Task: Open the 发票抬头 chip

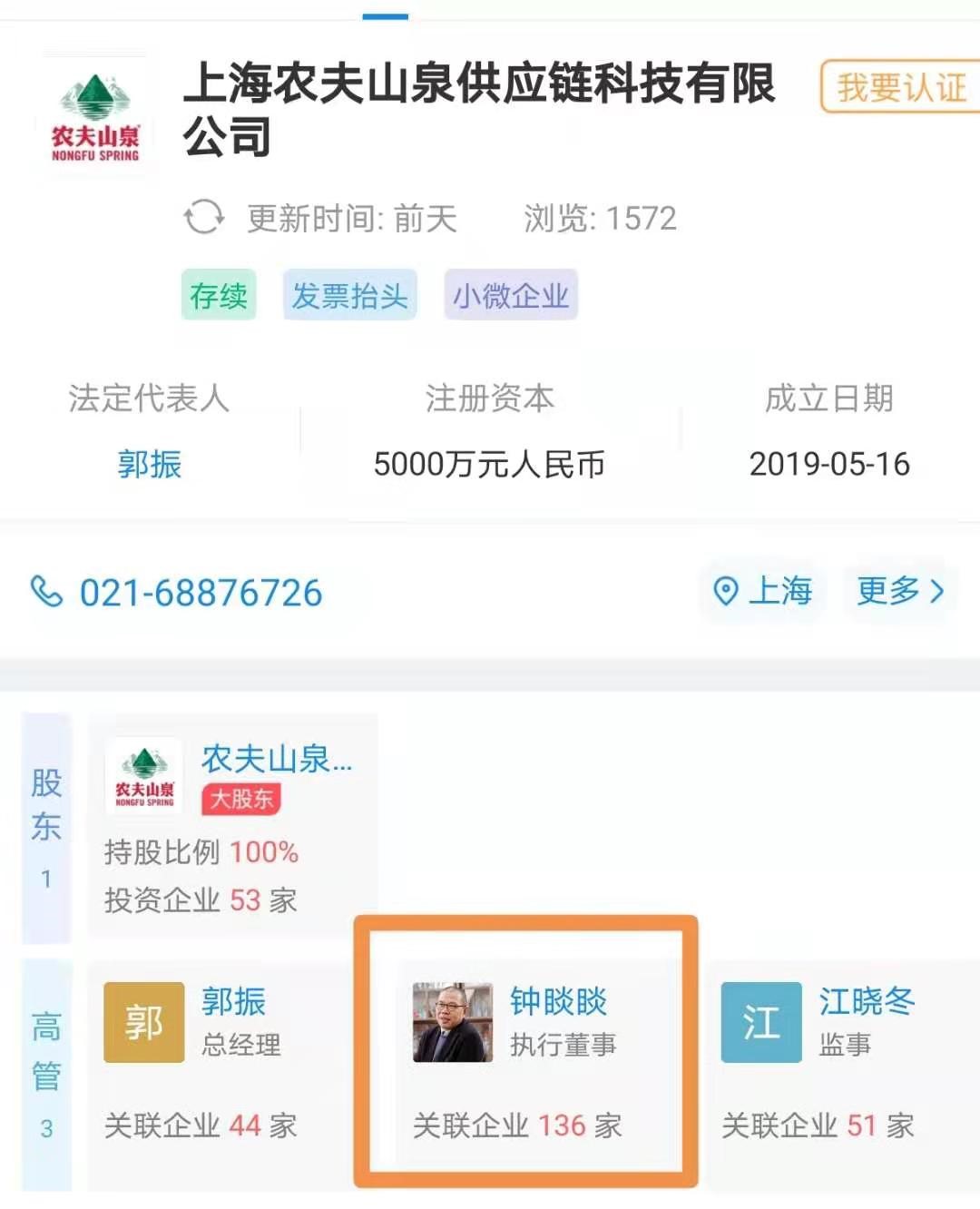Action: pos(349,295)
